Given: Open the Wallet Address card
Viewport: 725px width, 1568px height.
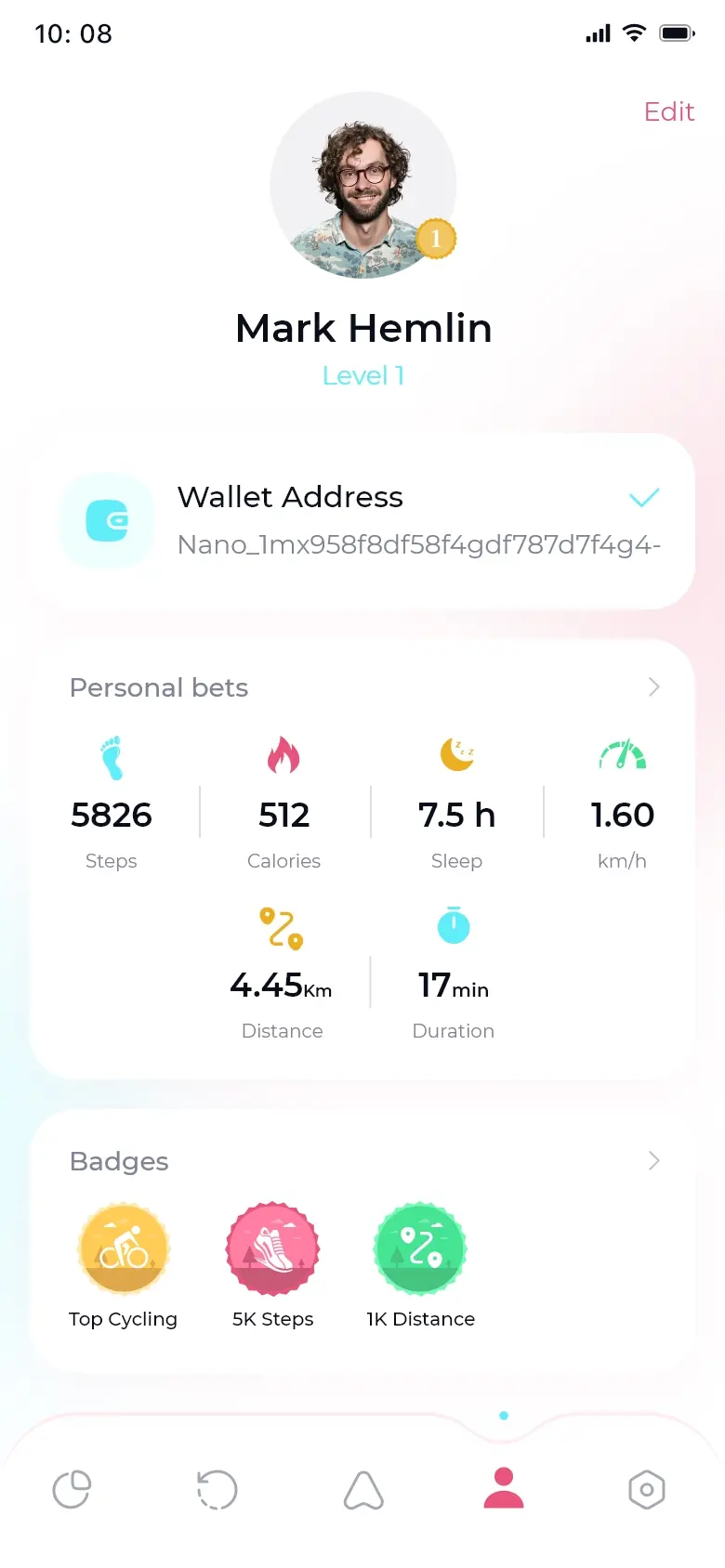Looking at the screenshot, I should [x=362, y=520].
